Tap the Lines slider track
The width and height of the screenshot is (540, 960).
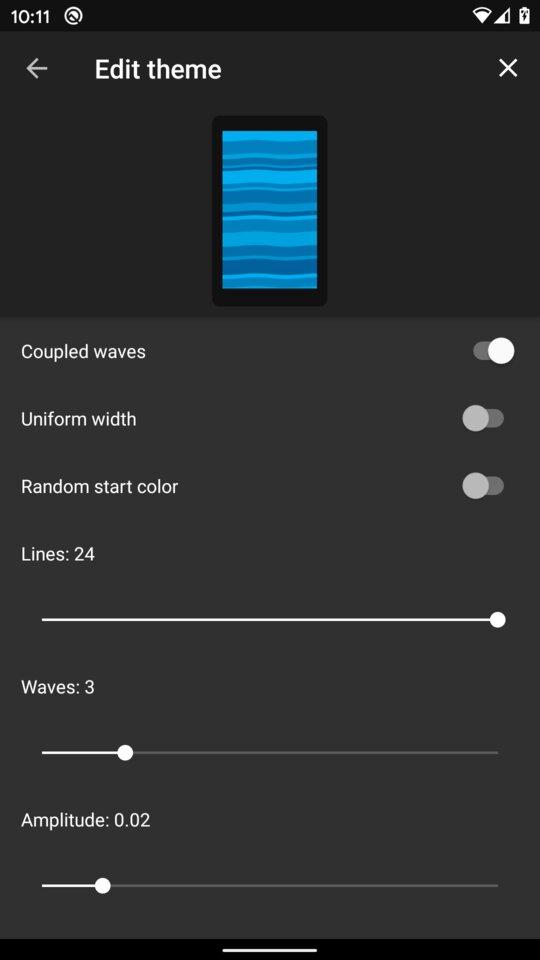pos(270,620)
